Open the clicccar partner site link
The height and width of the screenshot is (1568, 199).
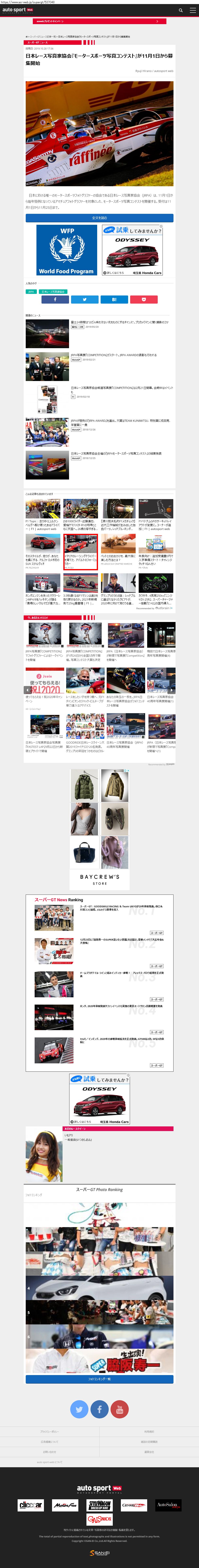[30, 1505]
